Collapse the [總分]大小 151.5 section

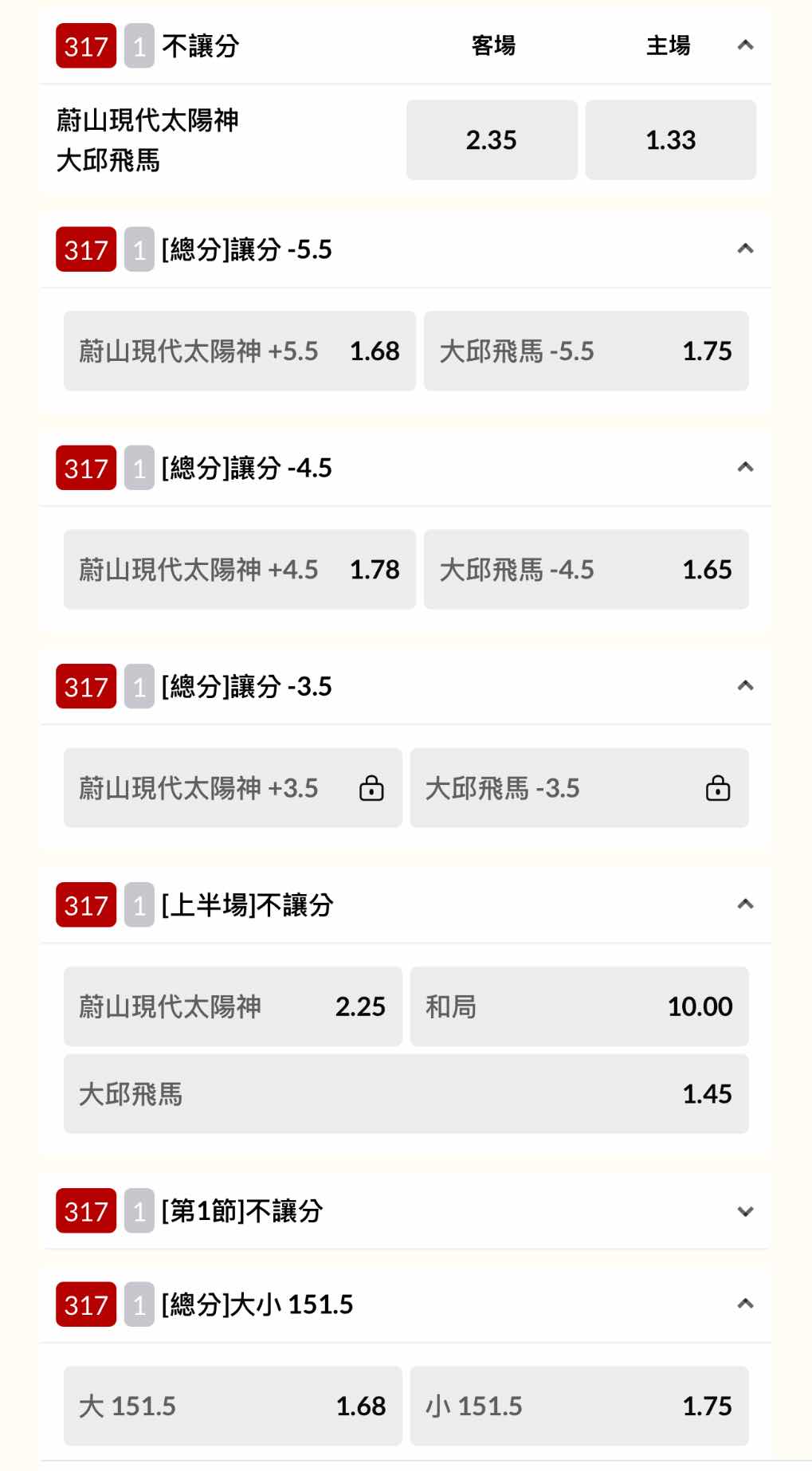[745, 1304]
